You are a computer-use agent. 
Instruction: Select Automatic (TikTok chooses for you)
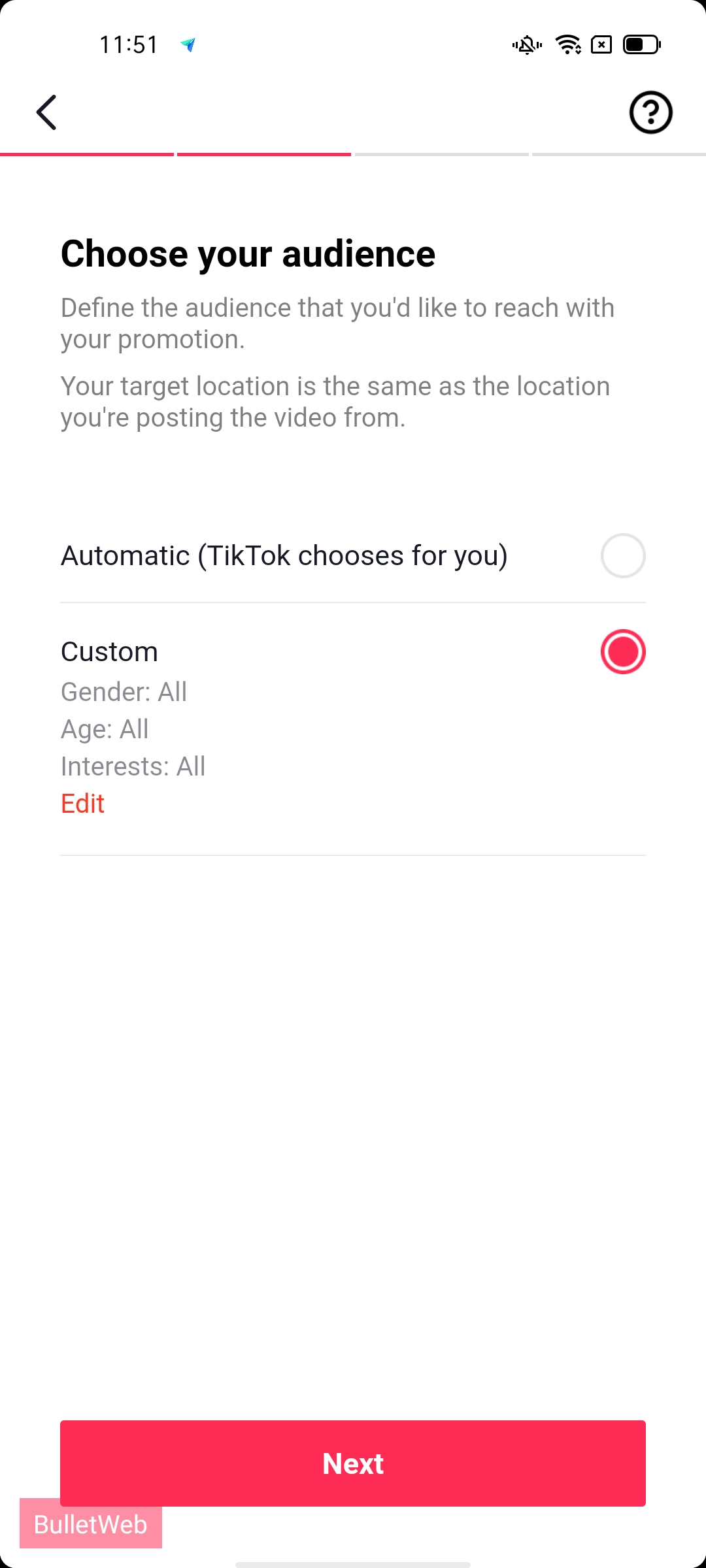[622, 556]
